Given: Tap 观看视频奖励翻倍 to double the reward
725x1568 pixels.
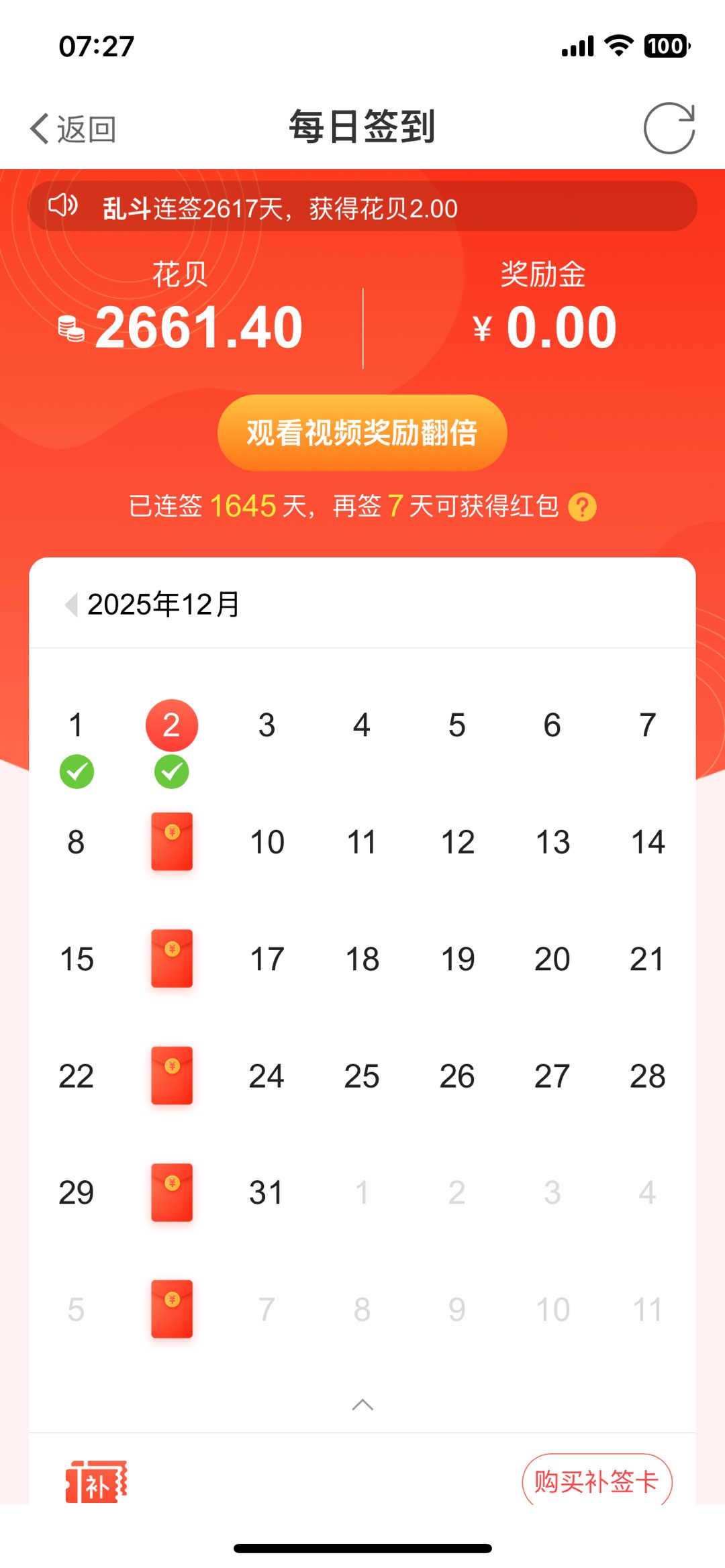Looking at the screenshot, I should click(362, 433).
